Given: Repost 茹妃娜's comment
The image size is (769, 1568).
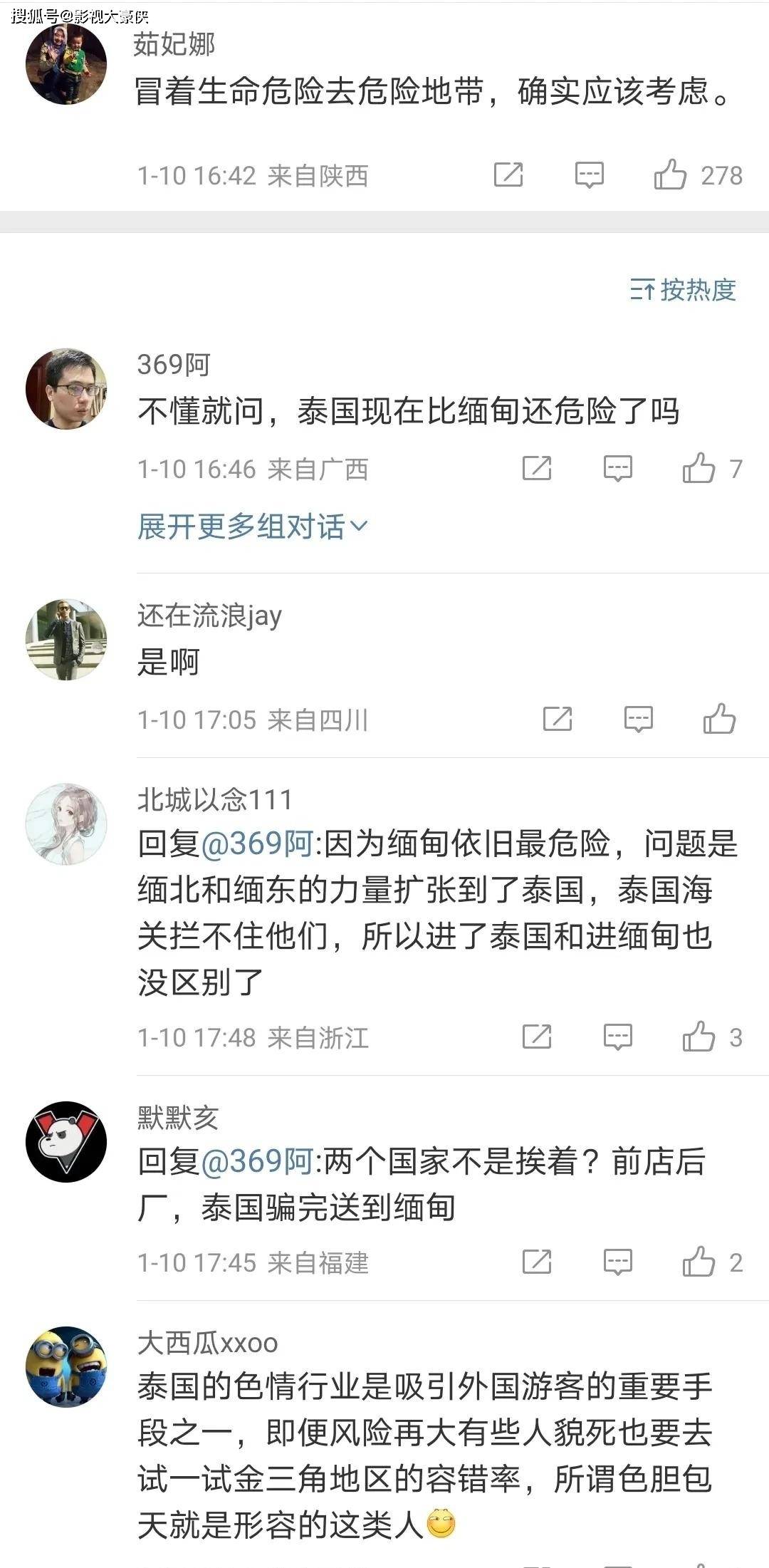Looking at the screenshot, I should pos(508,175).
